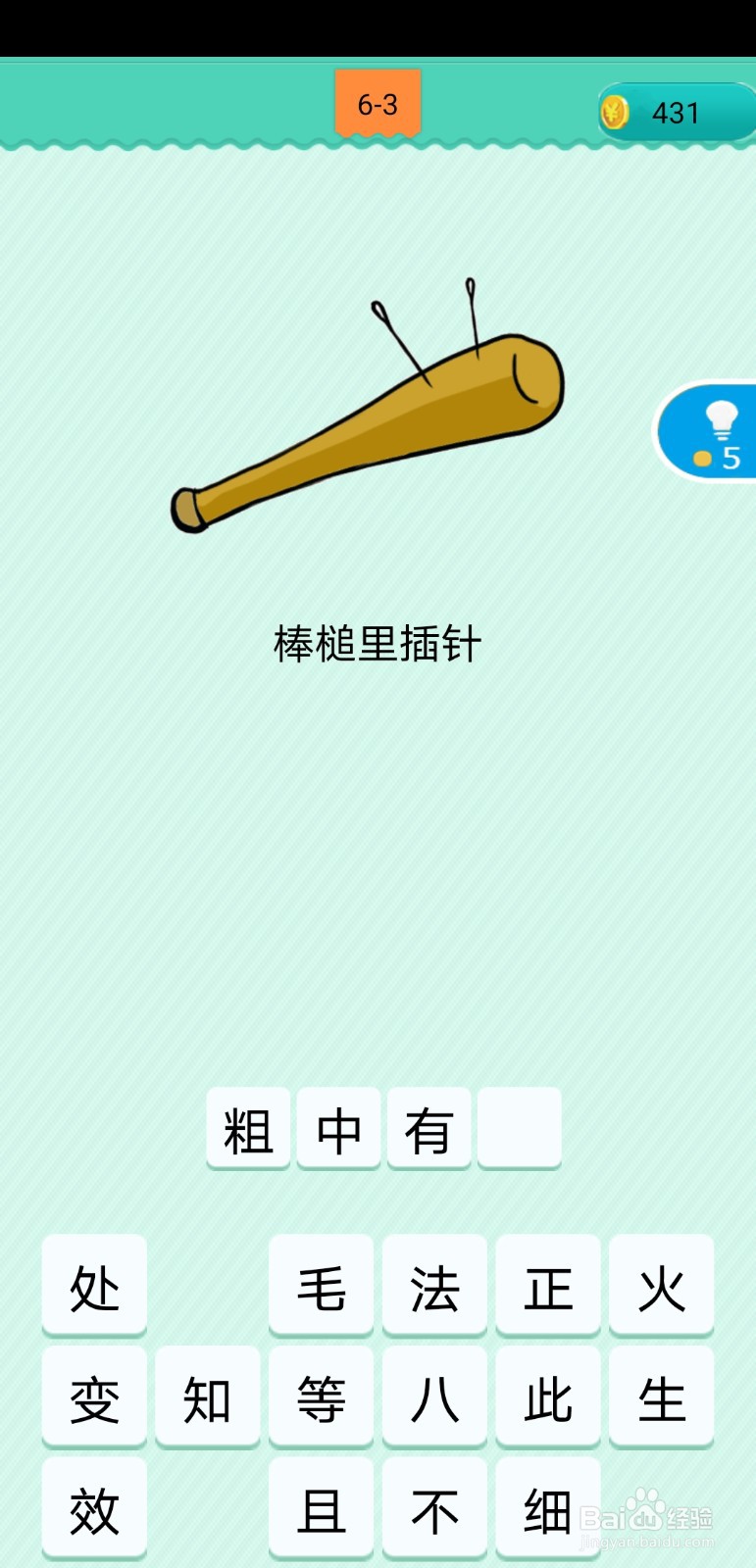This screenshot has width=756, height=1568.
Task: Select the 效 tile in the bottom row
Action: pyautogui.click(x=94, y=1507)
